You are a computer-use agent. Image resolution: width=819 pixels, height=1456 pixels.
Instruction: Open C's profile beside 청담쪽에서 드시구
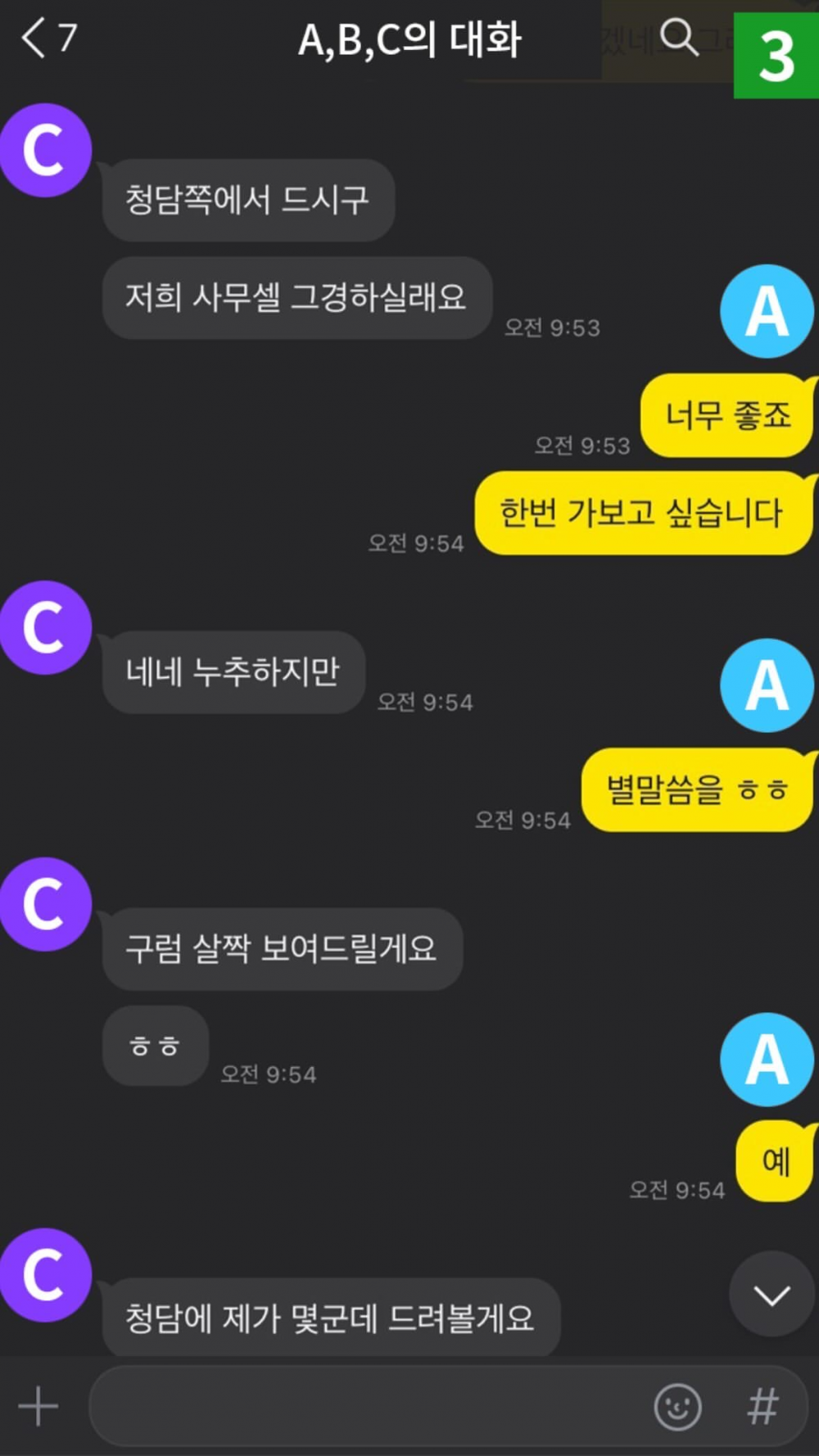pos(45,151)
